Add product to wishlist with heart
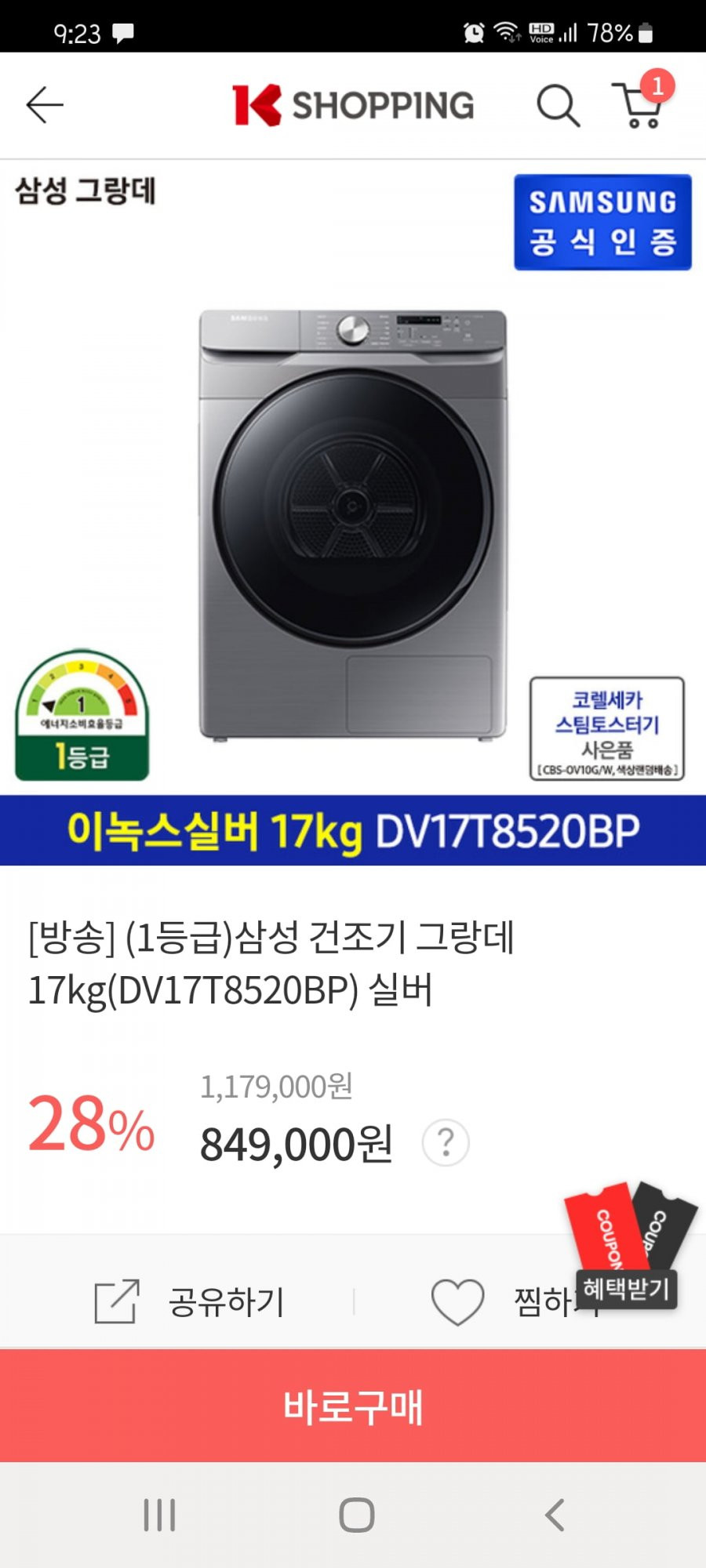Viewport: 706px width, 1568px height. (x=458, y=1302)
